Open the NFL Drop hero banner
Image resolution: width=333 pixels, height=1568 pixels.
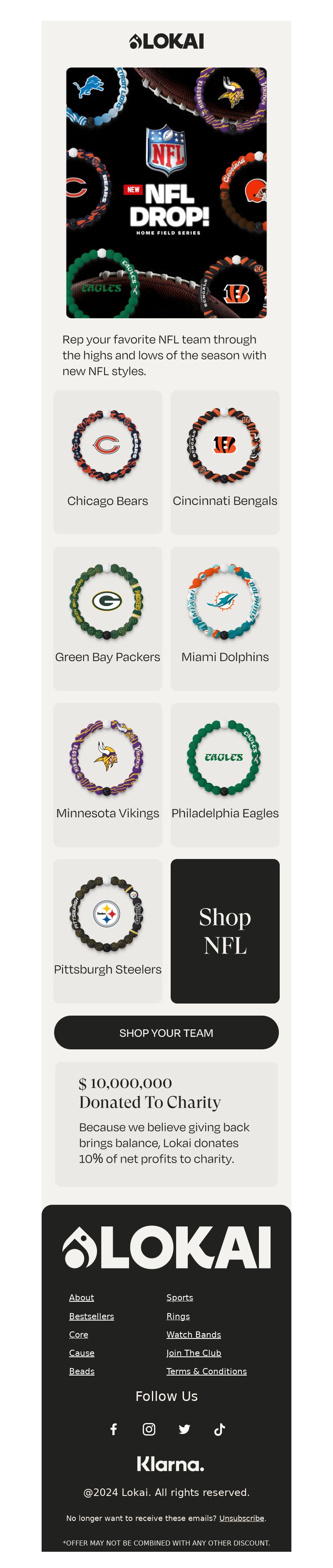166,192
